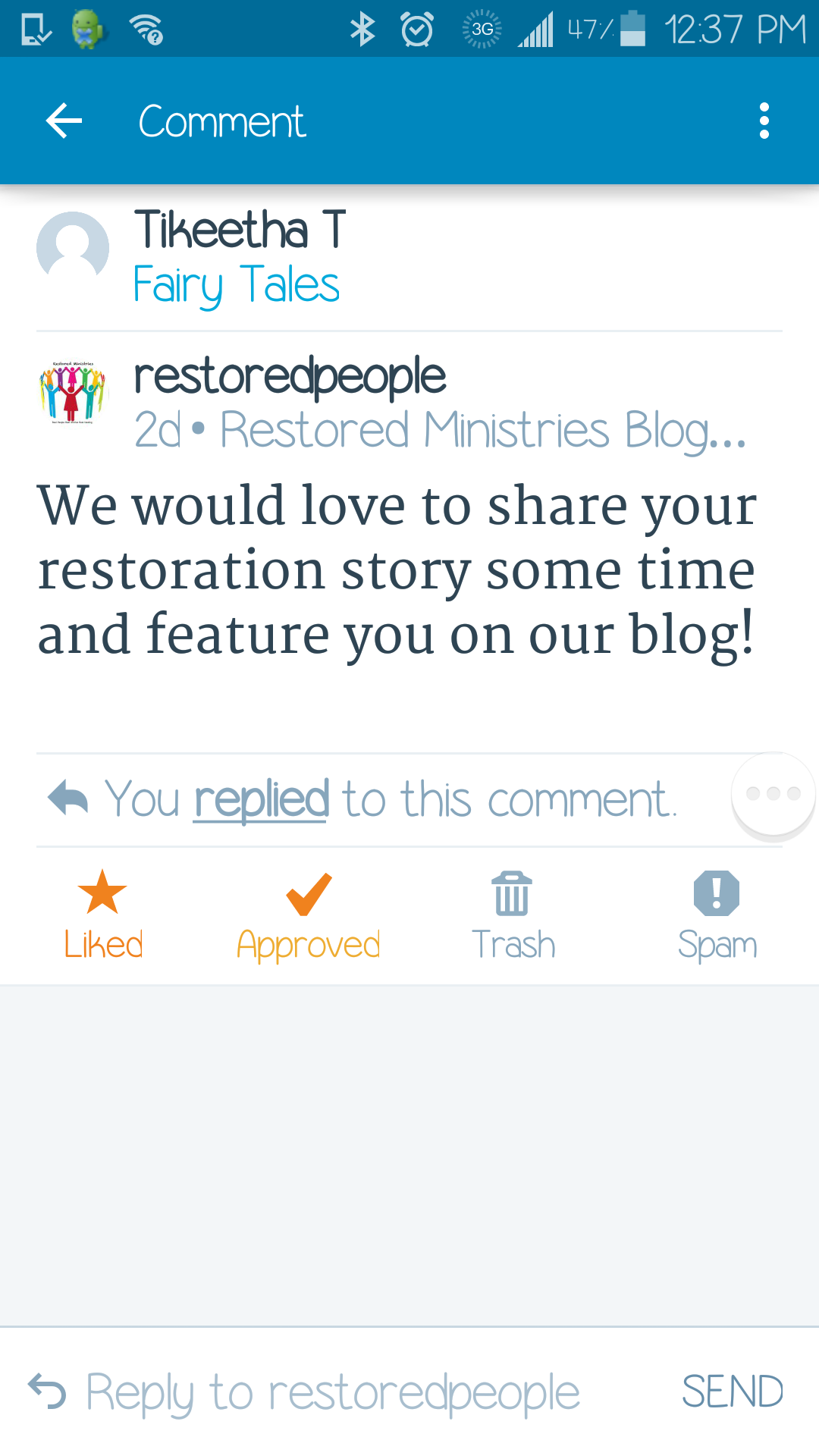Open restoredpeople's profile avatar
The height and width of the screenshot is (1456, 819).
click(x=73, y=393)
